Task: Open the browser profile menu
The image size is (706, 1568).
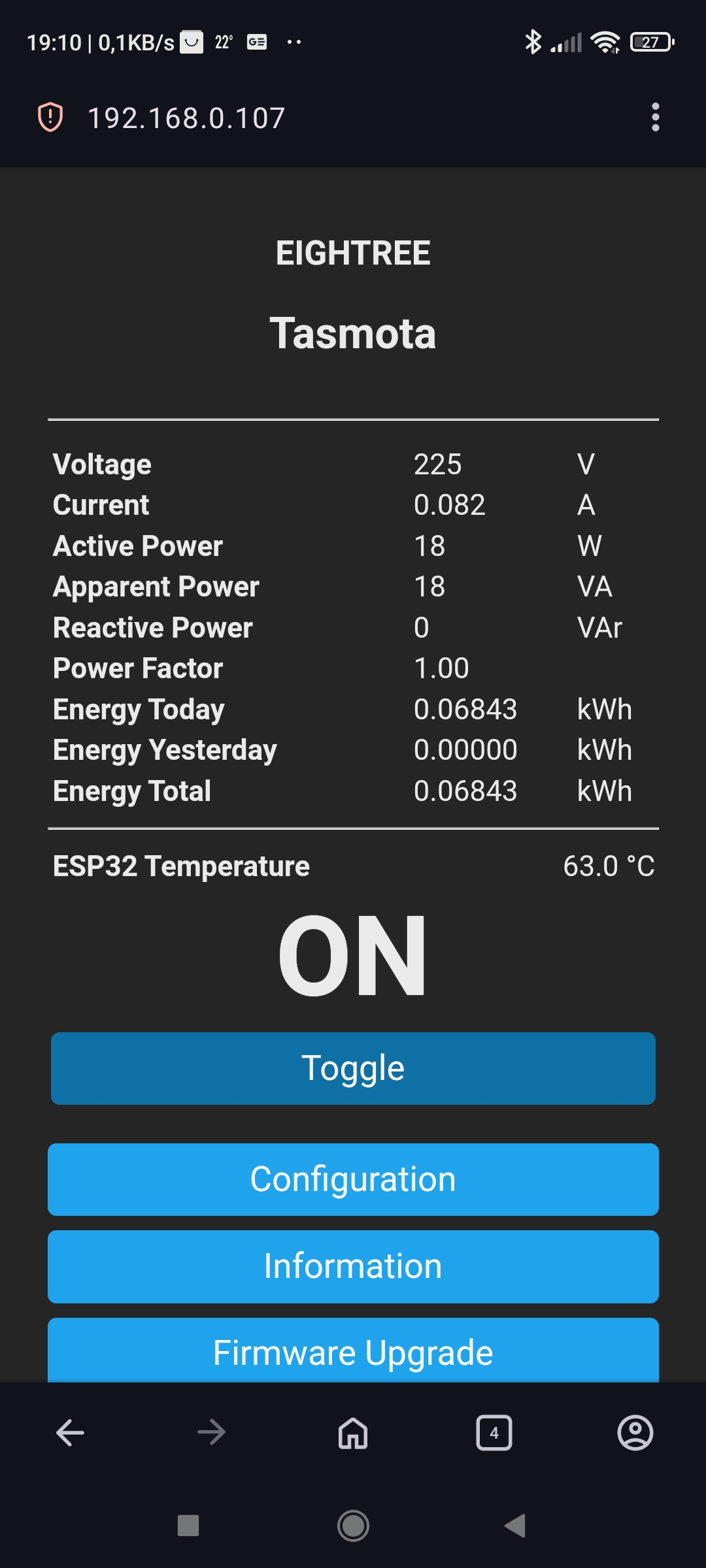Action: coord(635,1433)
